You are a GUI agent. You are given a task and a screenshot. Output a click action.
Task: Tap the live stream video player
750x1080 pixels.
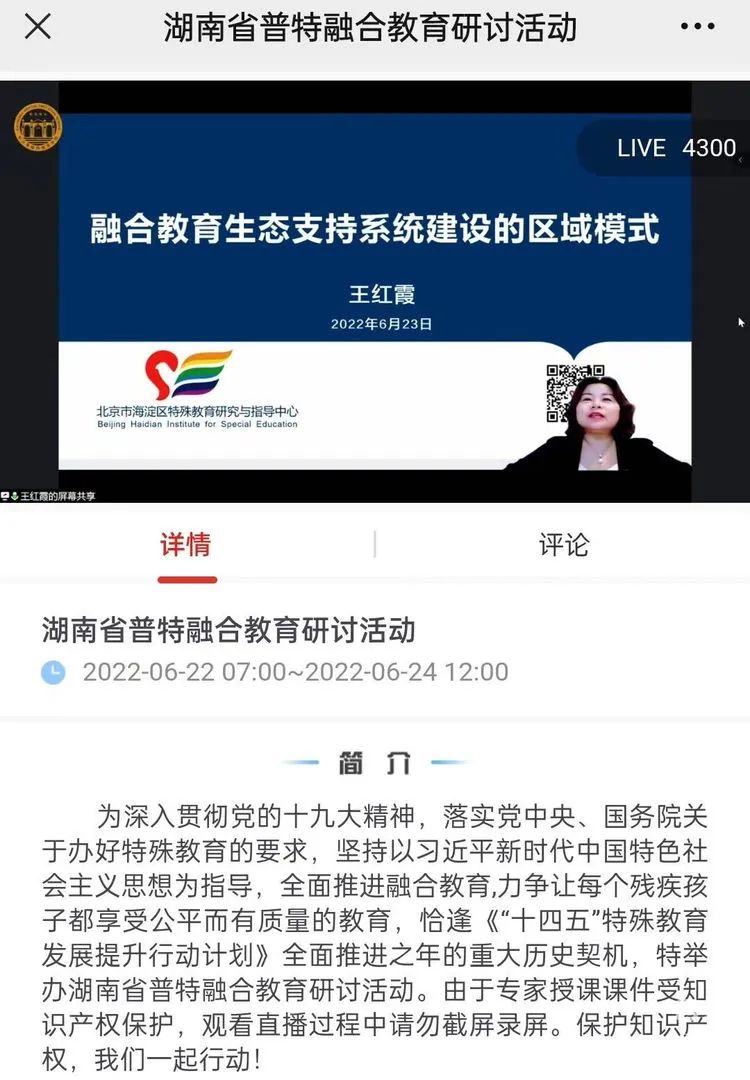(375, 290)
